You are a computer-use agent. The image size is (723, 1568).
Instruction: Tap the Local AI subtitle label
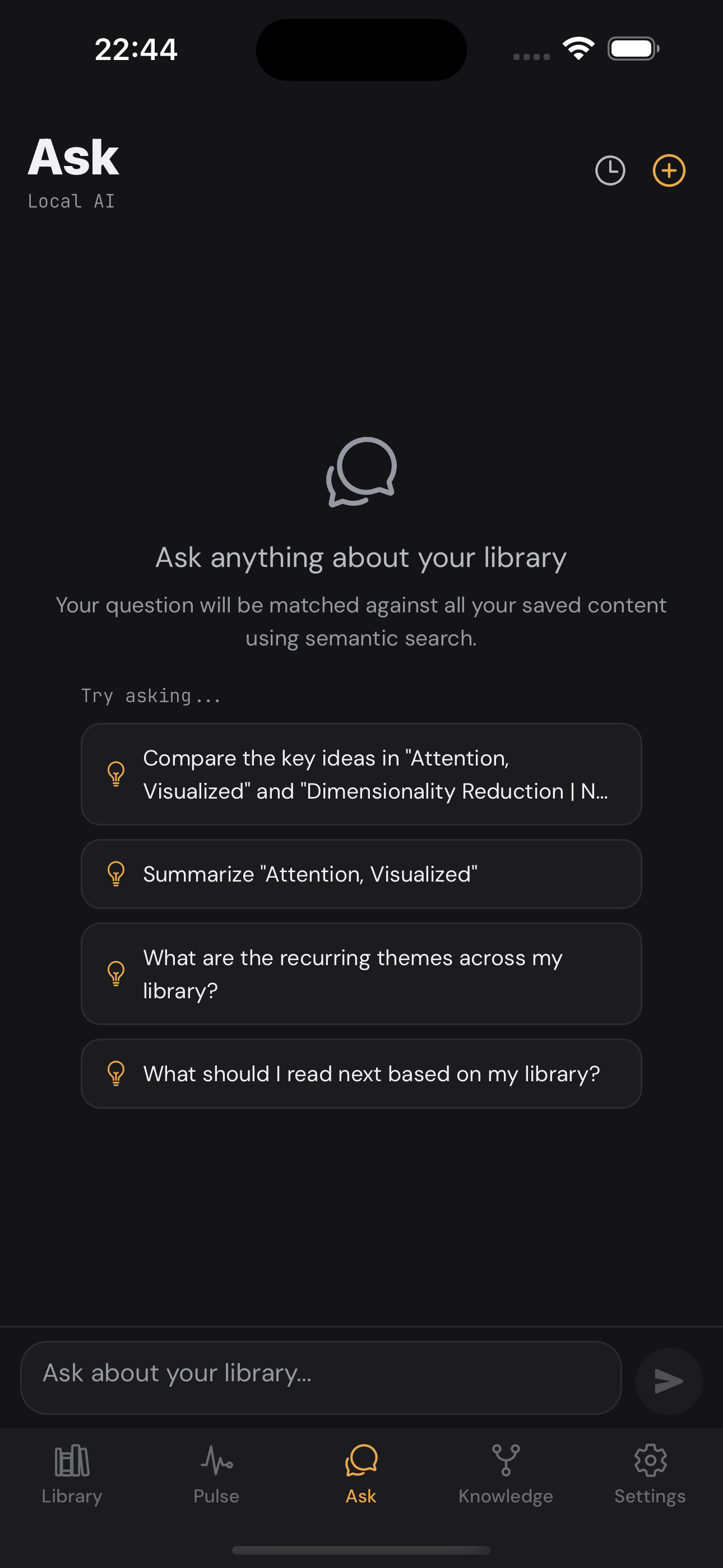pyautogui.click(x=71, y=200)
